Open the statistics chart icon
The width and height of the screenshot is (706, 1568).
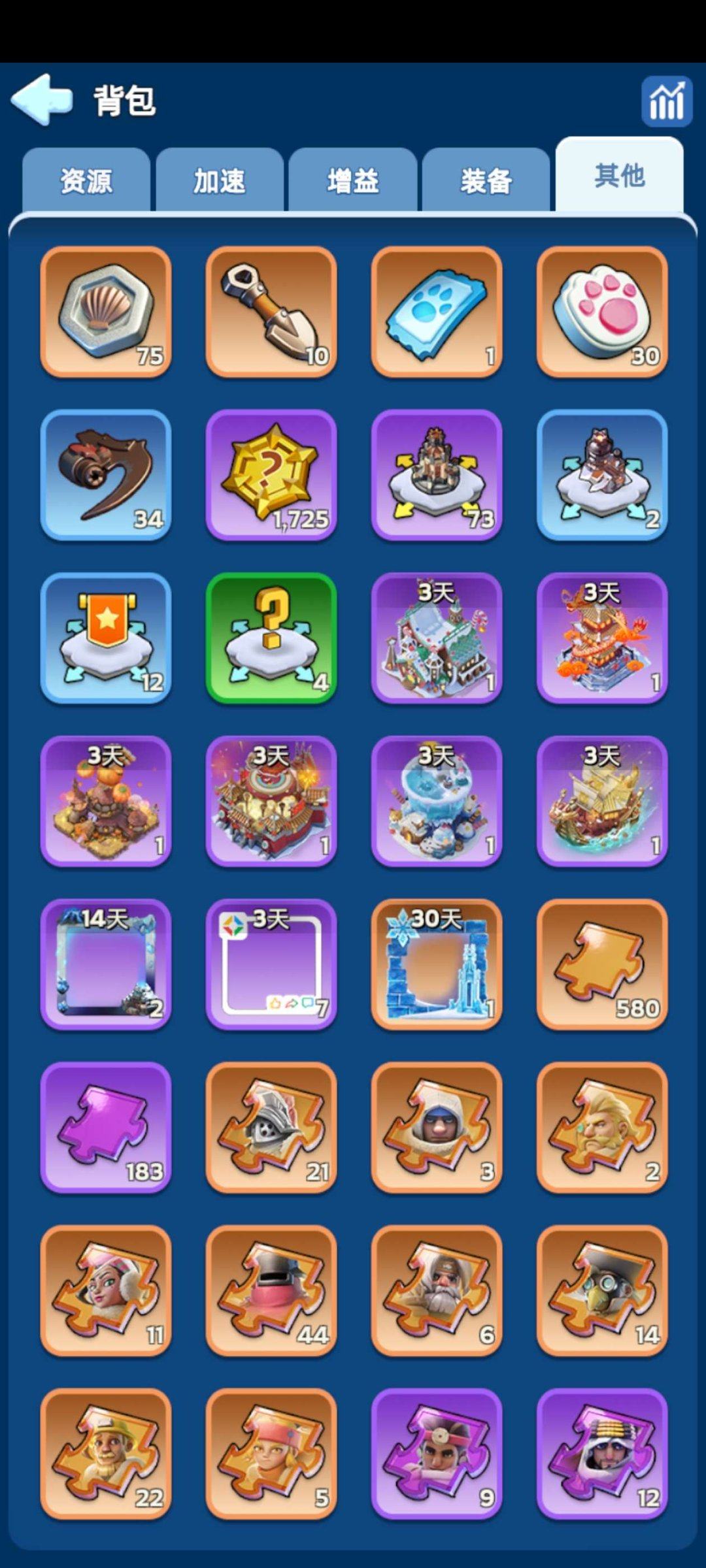tap(666, 101)
